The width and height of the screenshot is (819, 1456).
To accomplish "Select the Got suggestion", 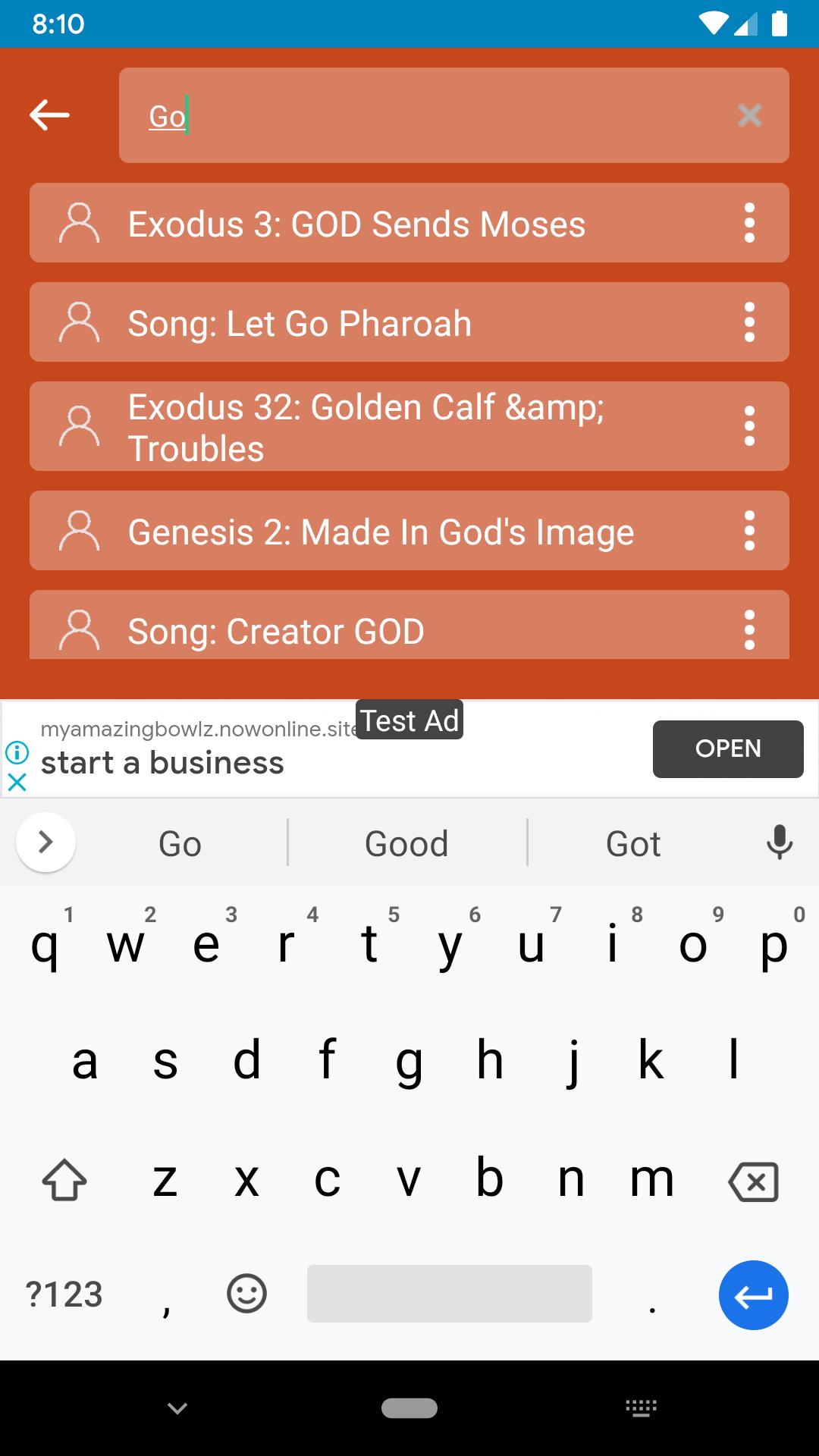I will tap(633, 842).
